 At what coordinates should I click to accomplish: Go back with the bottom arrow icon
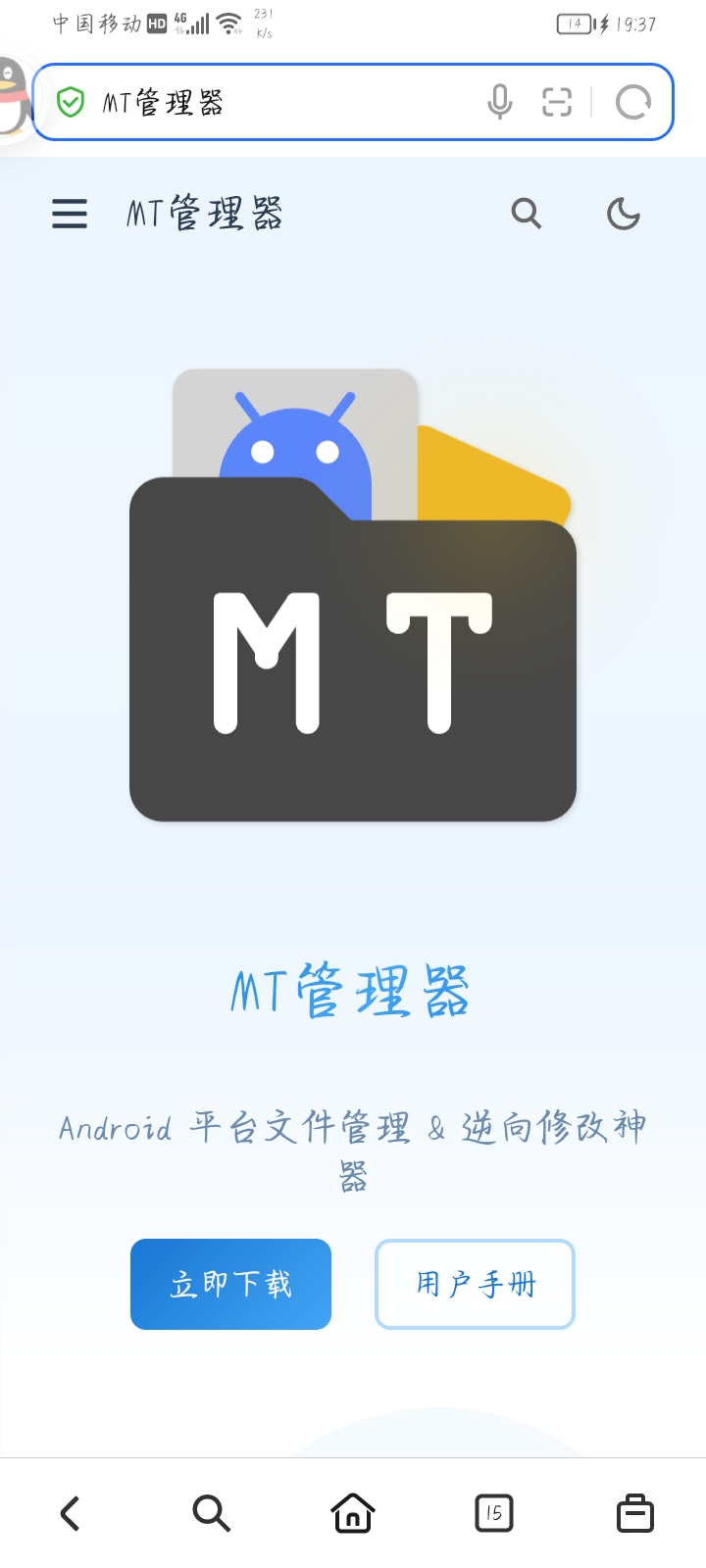click(70, 1512)
